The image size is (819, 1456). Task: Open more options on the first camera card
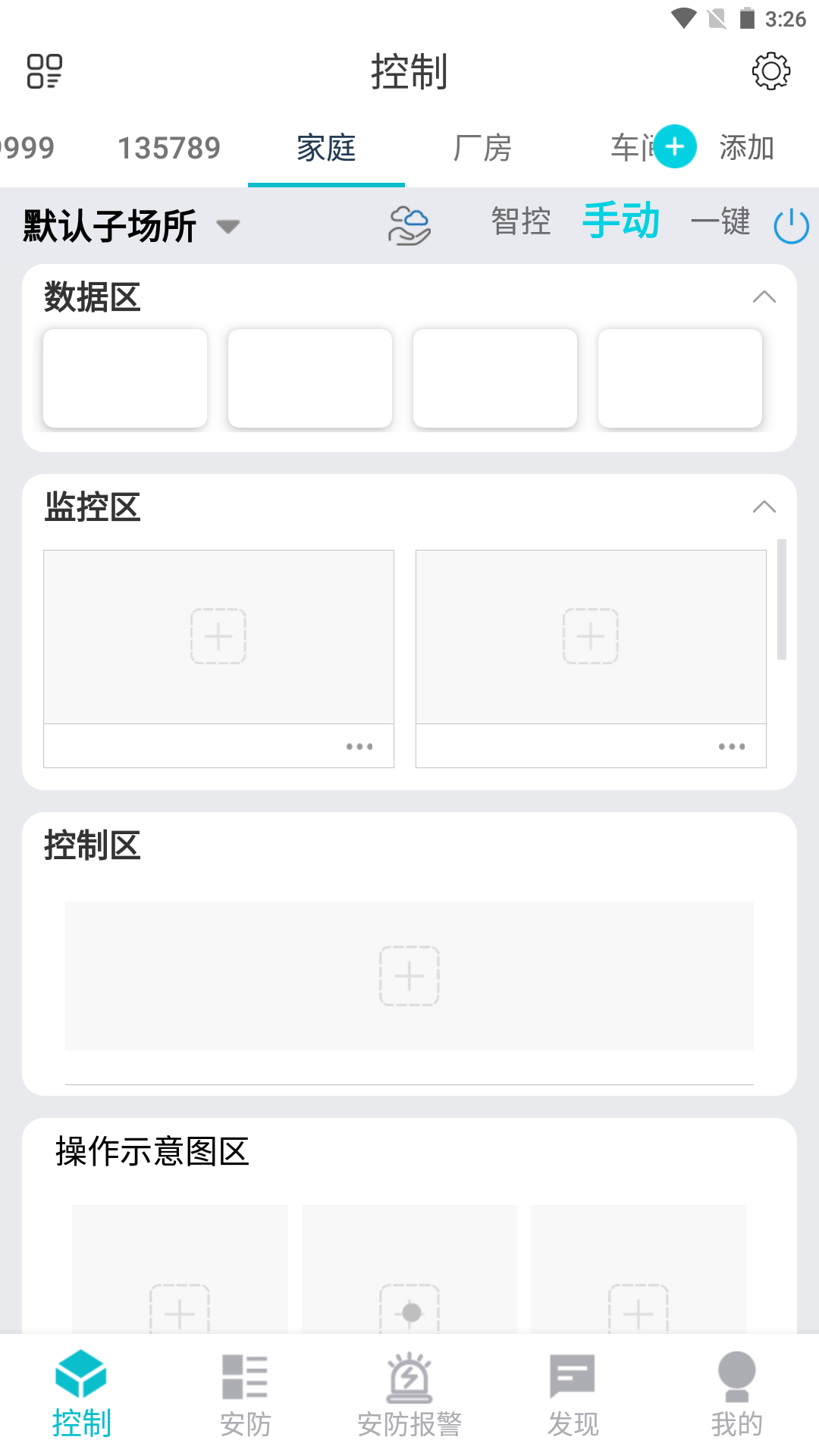(359, 745)
